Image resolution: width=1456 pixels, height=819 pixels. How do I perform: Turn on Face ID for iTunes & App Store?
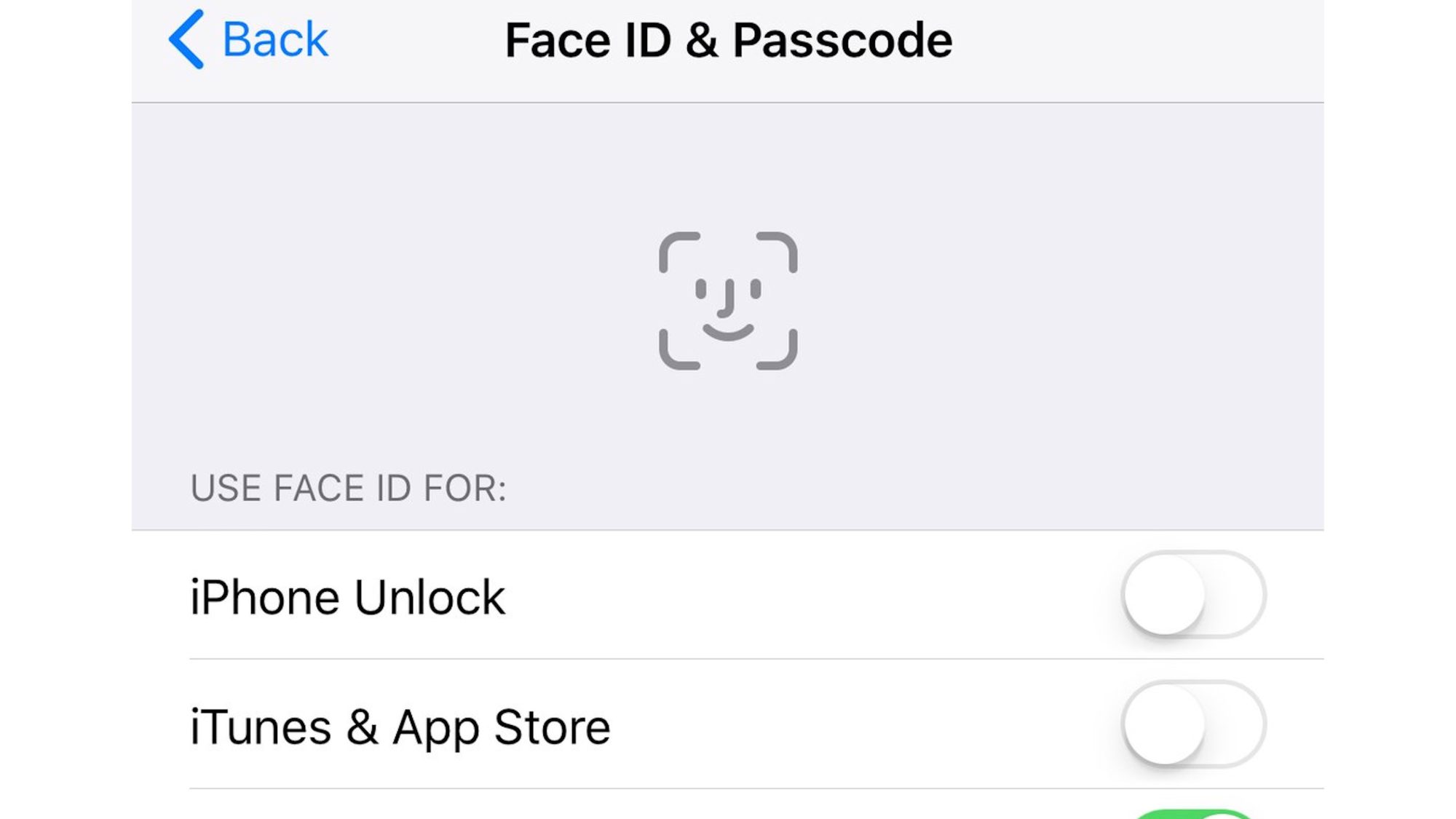click(x=1192, y=724)
